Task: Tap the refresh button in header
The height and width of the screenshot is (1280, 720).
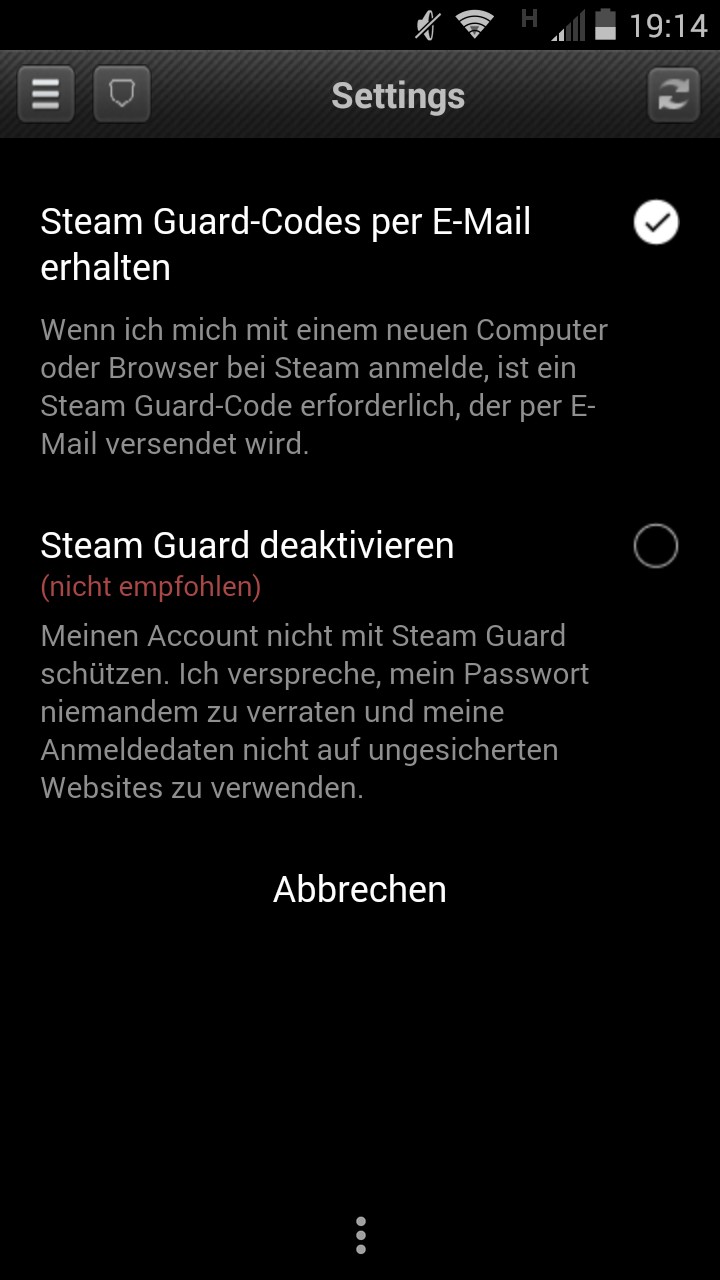Action: [x=673, y=95]
